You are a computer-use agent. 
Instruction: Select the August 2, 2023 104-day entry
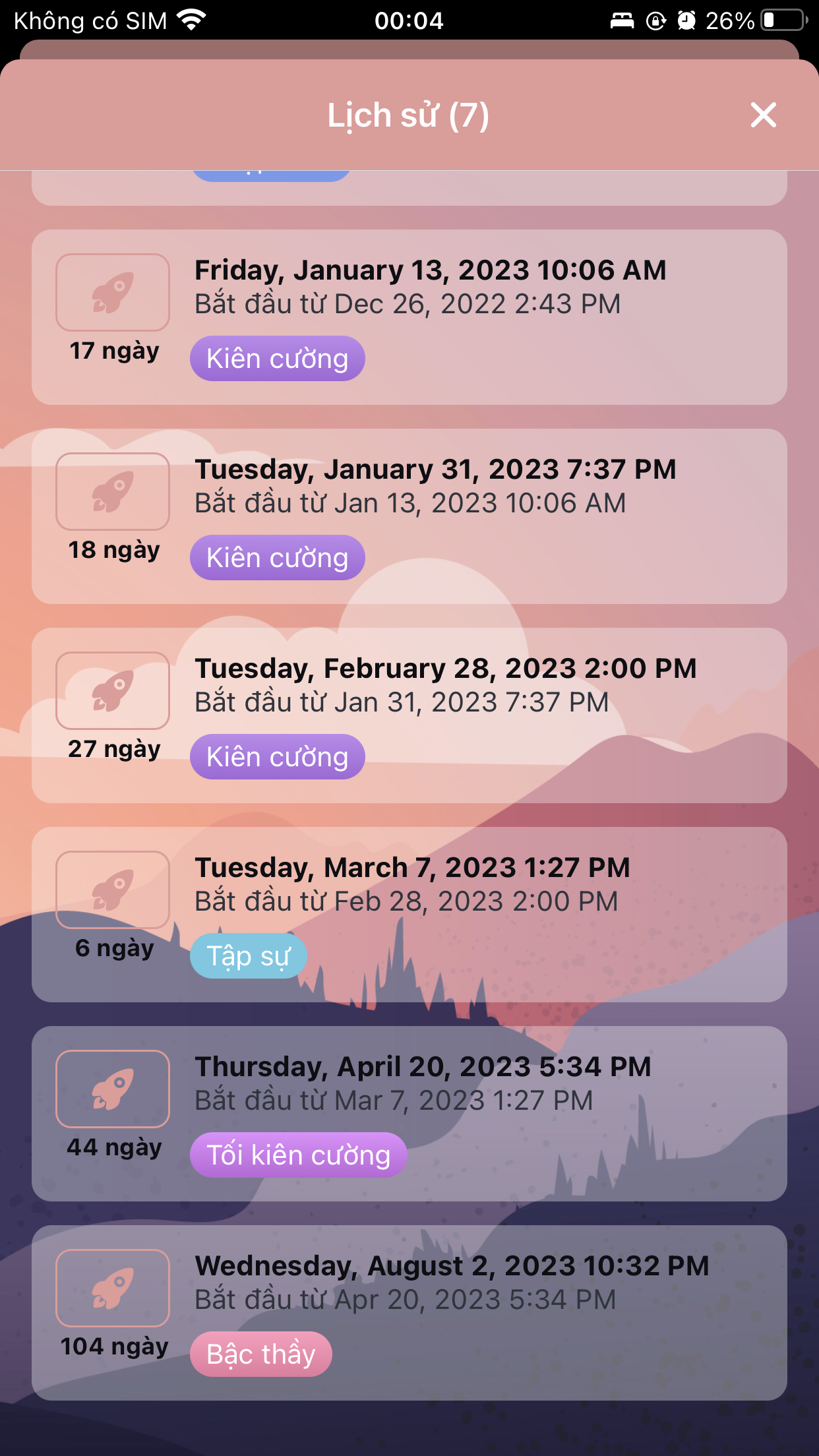coord(409,1313)
